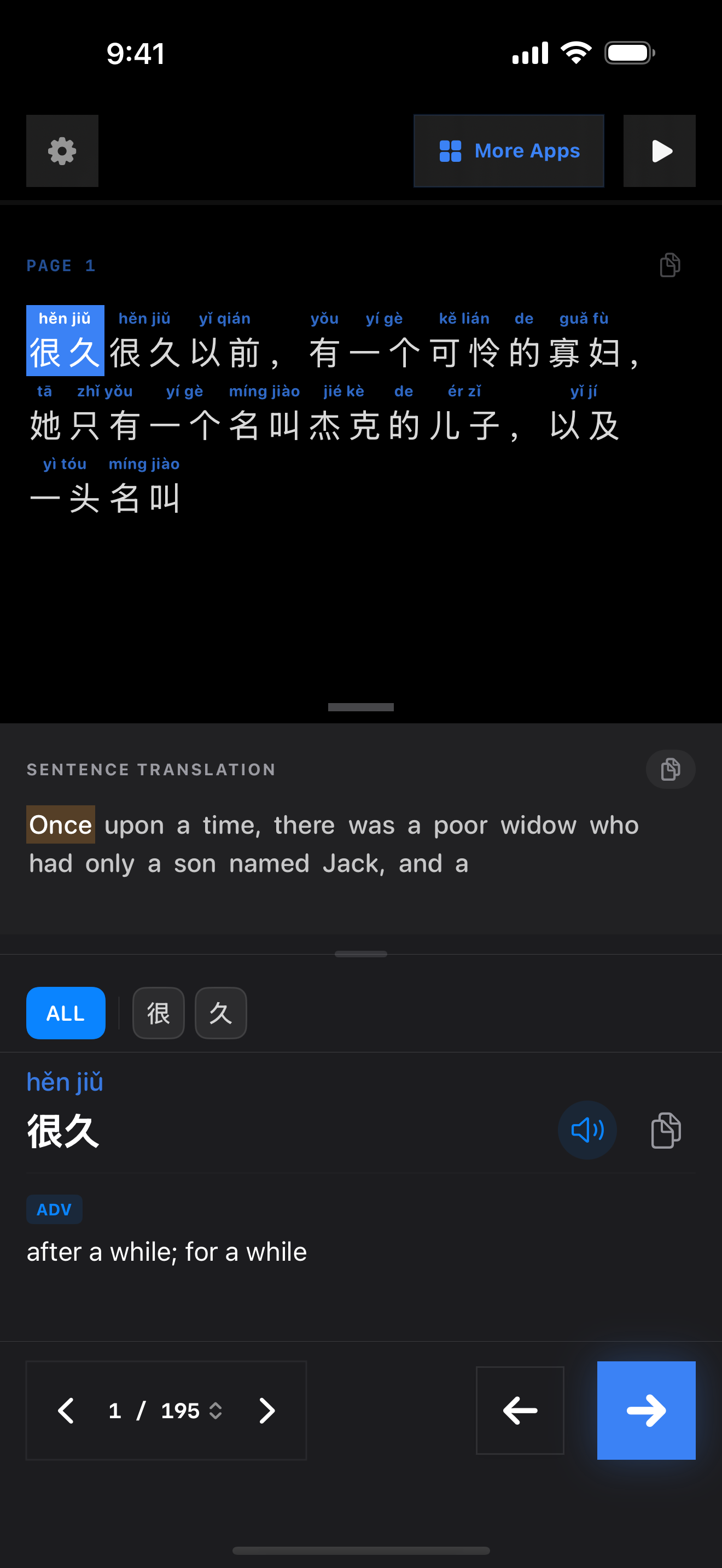The width and height of the screenshot is (722, 1568).
Task: Go to the next page
Action: (266, 1411)
